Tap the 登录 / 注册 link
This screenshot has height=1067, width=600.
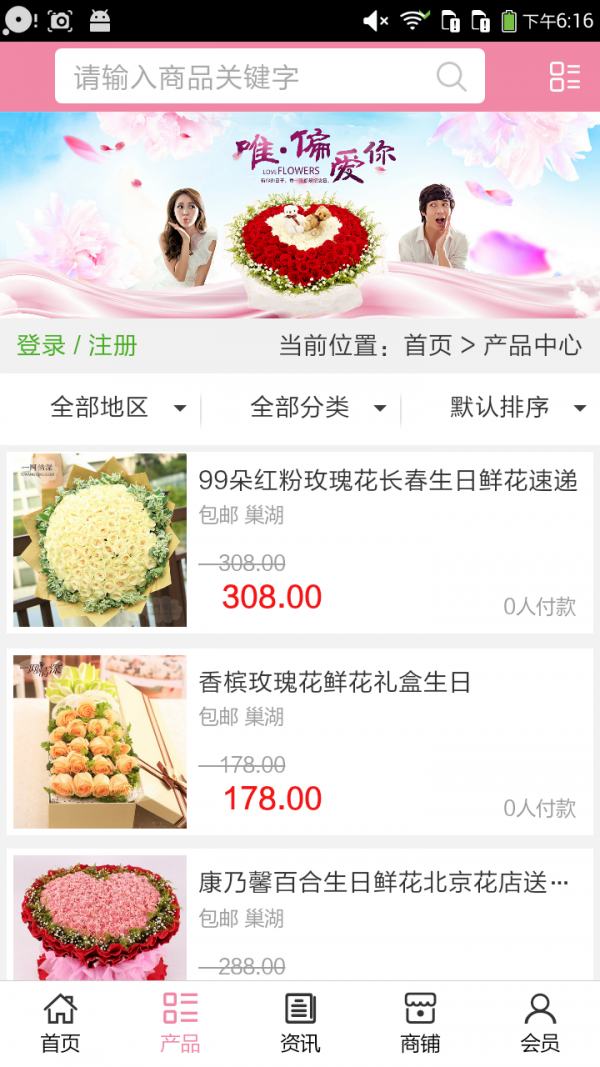coord(77,346)
